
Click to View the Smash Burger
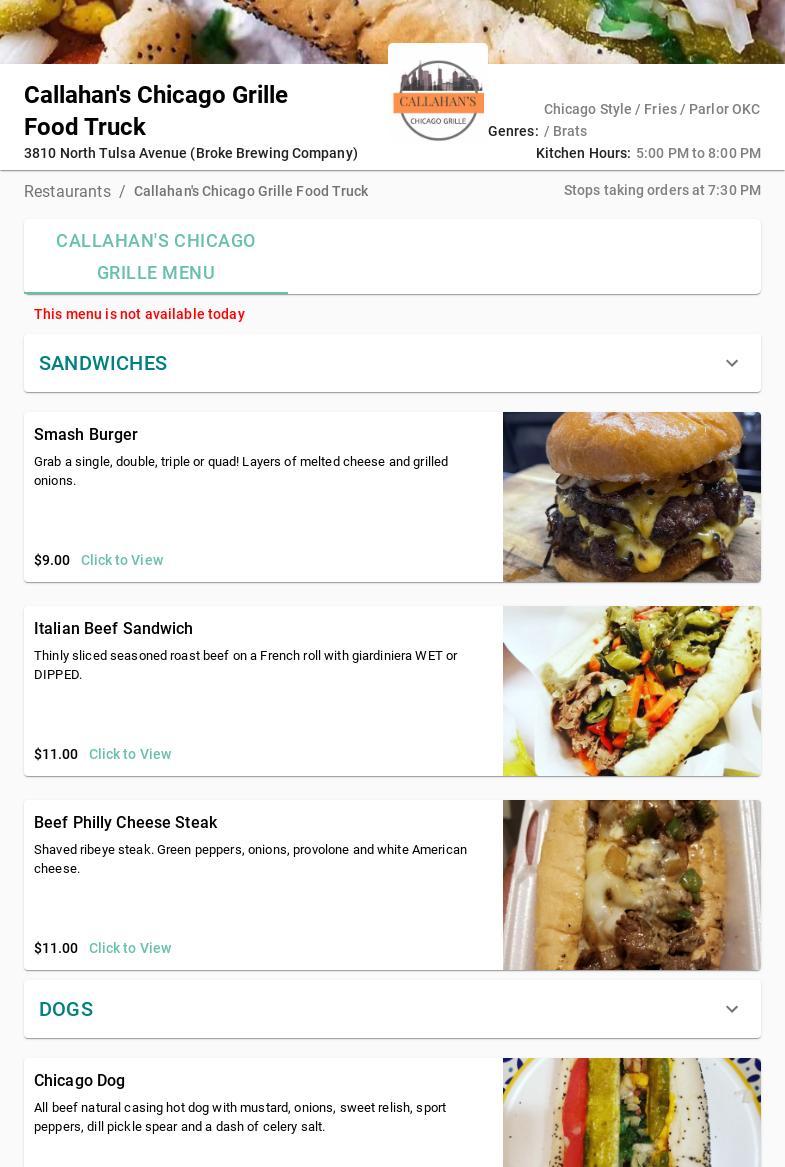click(122, 560)
